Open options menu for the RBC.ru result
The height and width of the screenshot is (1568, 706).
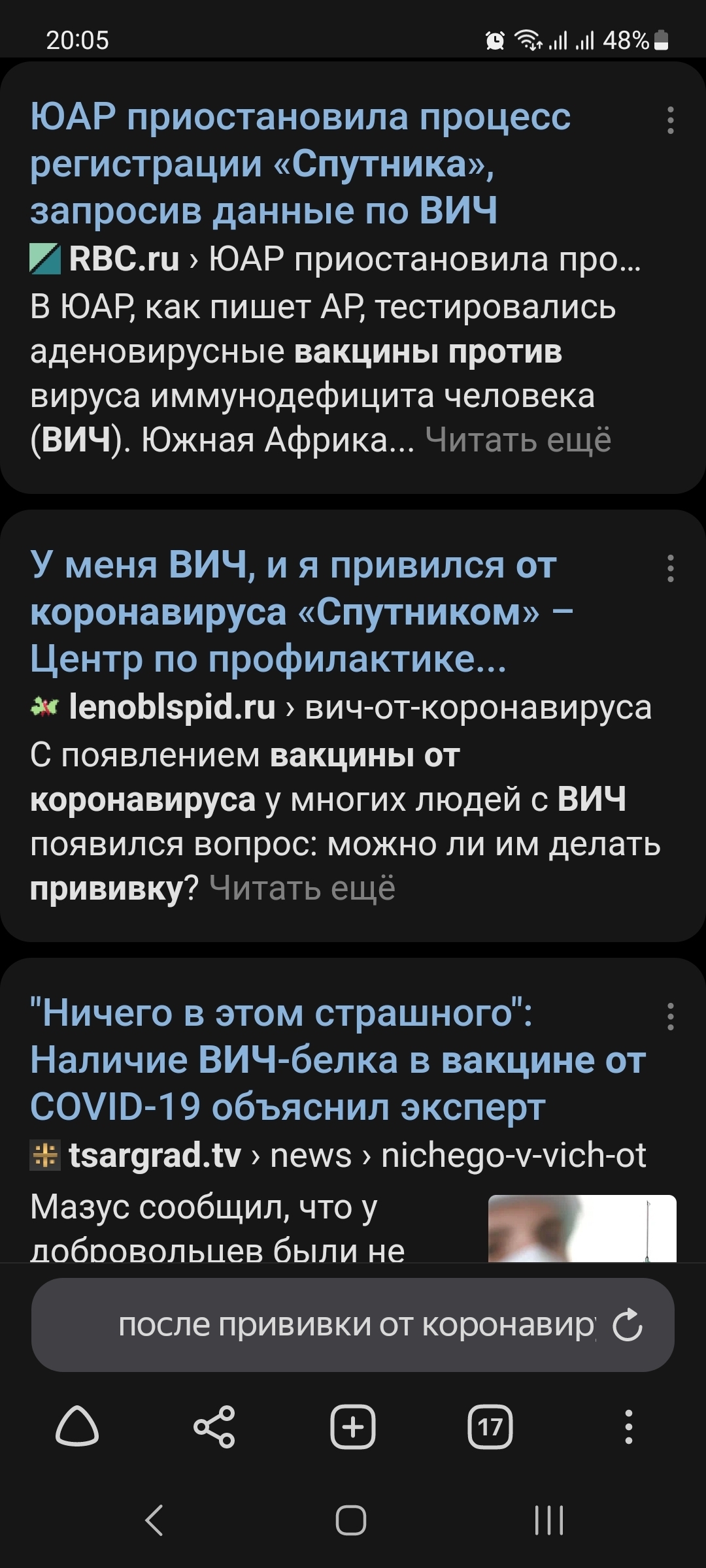[670, 121]
